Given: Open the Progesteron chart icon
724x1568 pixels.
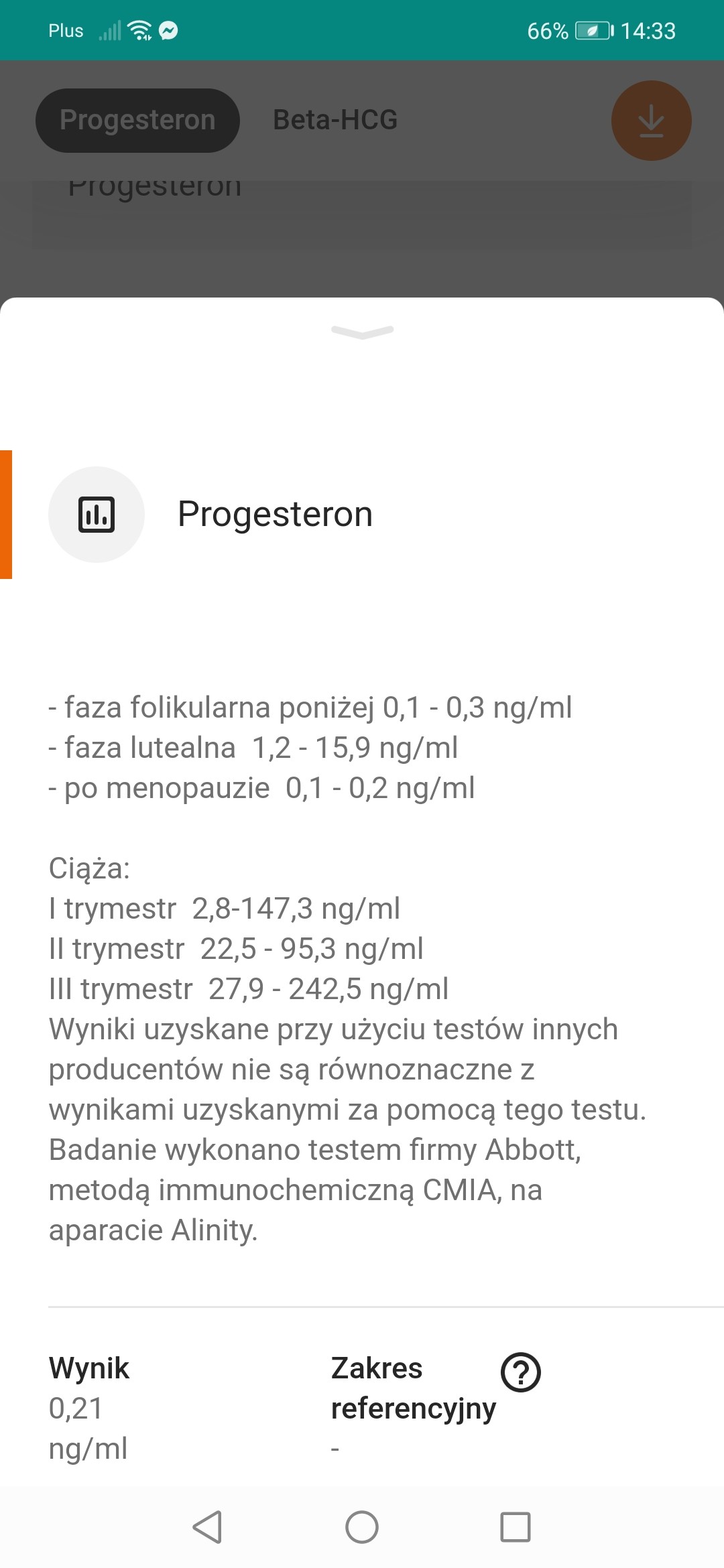Looking at the screenshot, I should pyautogui.click(x=97, y=515).
